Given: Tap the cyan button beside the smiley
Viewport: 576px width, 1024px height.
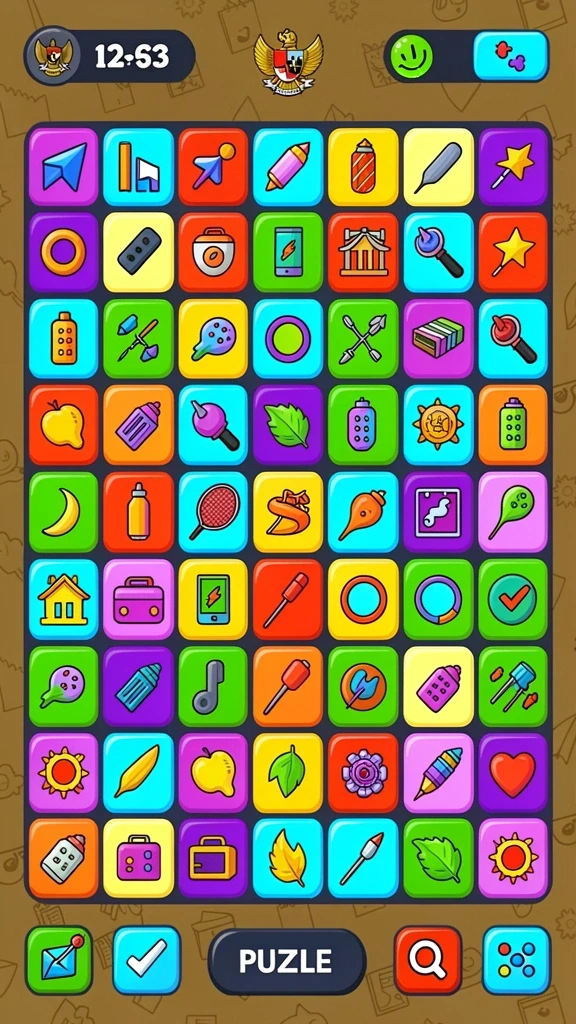Looking at the screenshot, I should (511, 56).
